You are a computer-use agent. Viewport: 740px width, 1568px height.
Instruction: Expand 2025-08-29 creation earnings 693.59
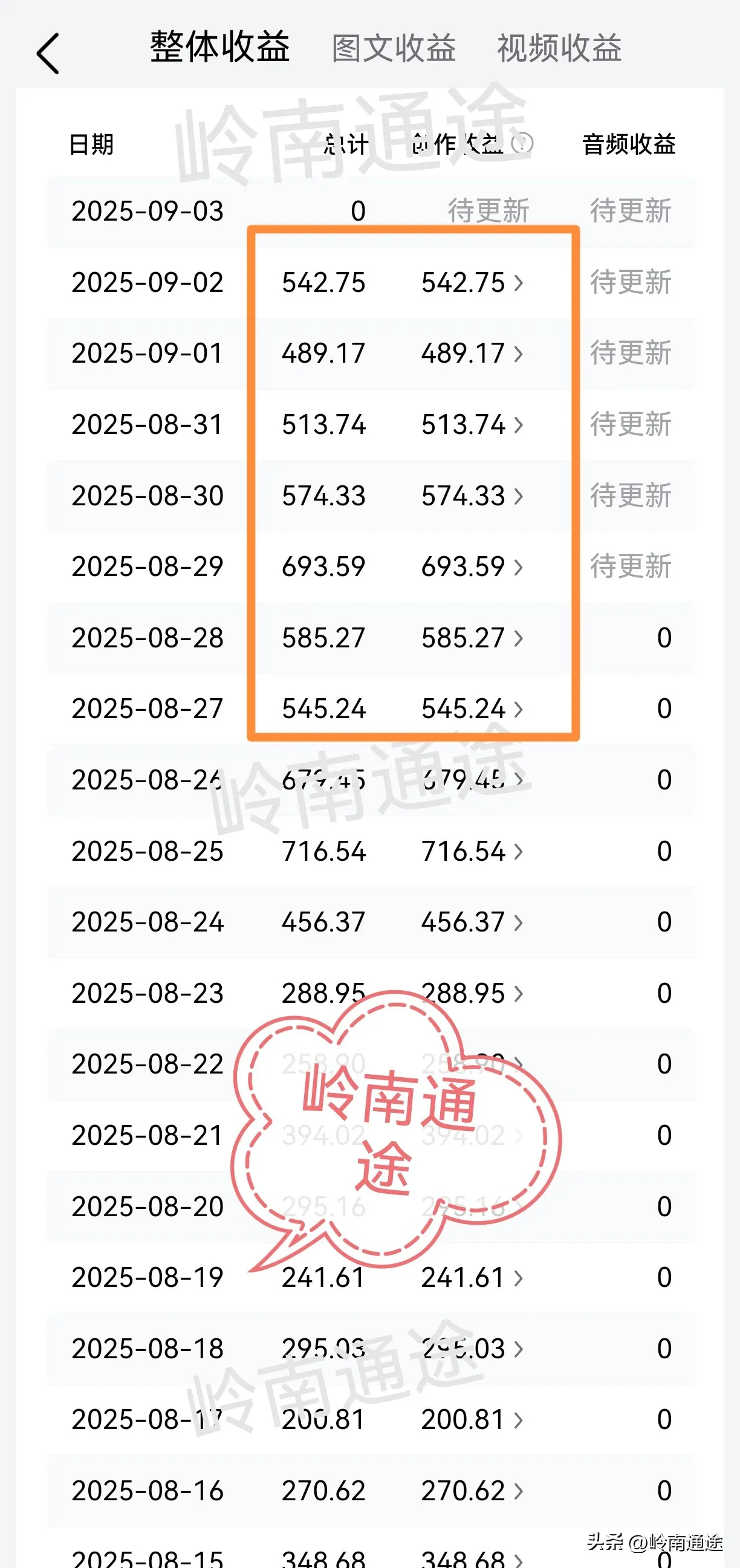pyautogui.click(x=472, y=567)
